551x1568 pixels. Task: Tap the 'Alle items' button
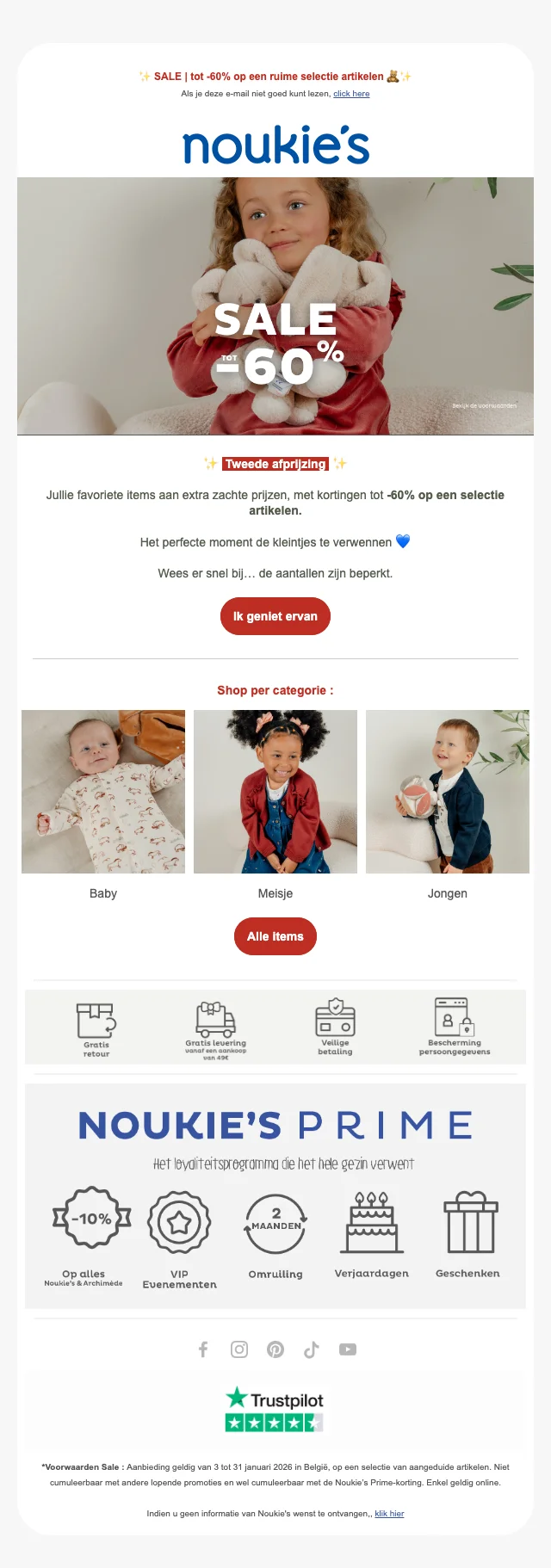[x=275, y=936]
